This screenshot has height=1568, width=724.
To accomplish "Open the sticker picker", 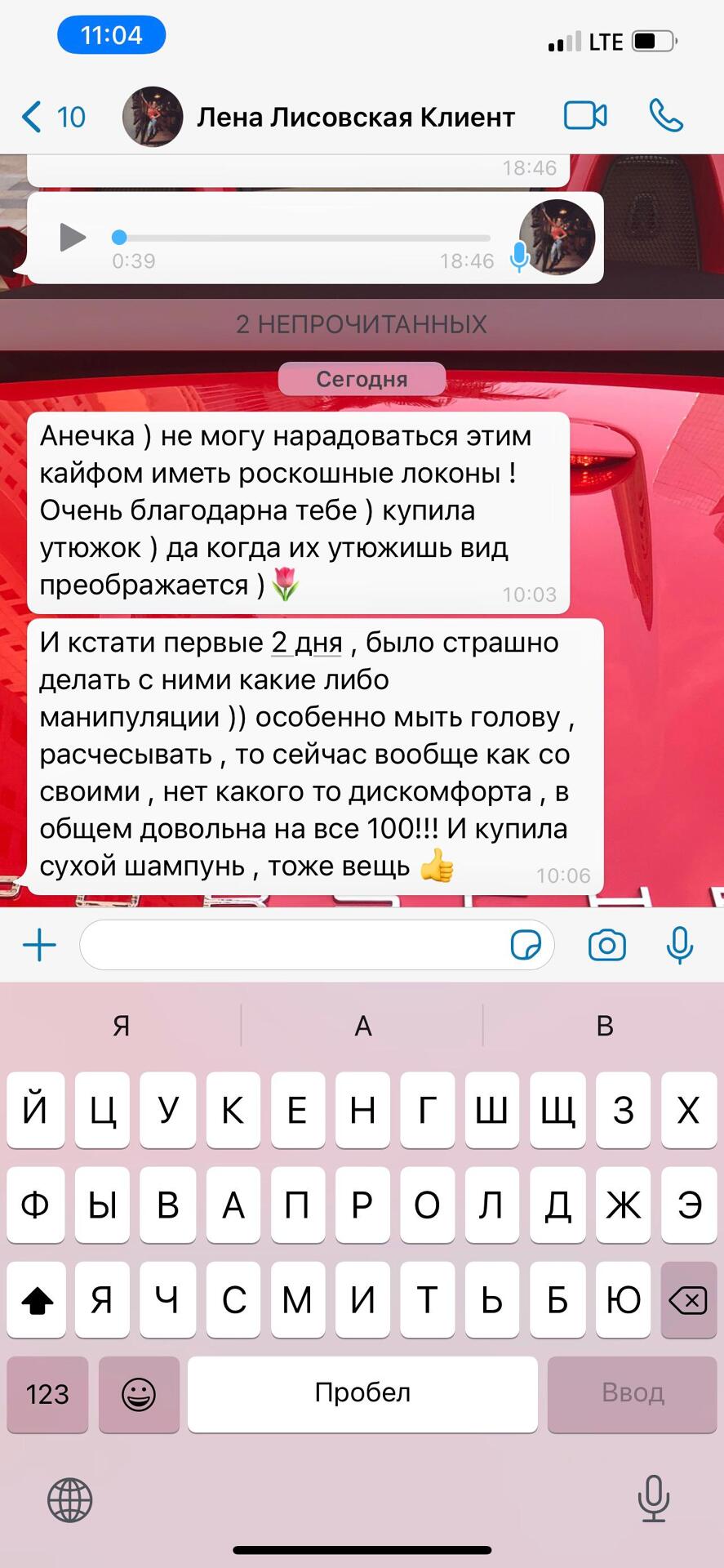I will pyautogui.click(x=526, y=946).
